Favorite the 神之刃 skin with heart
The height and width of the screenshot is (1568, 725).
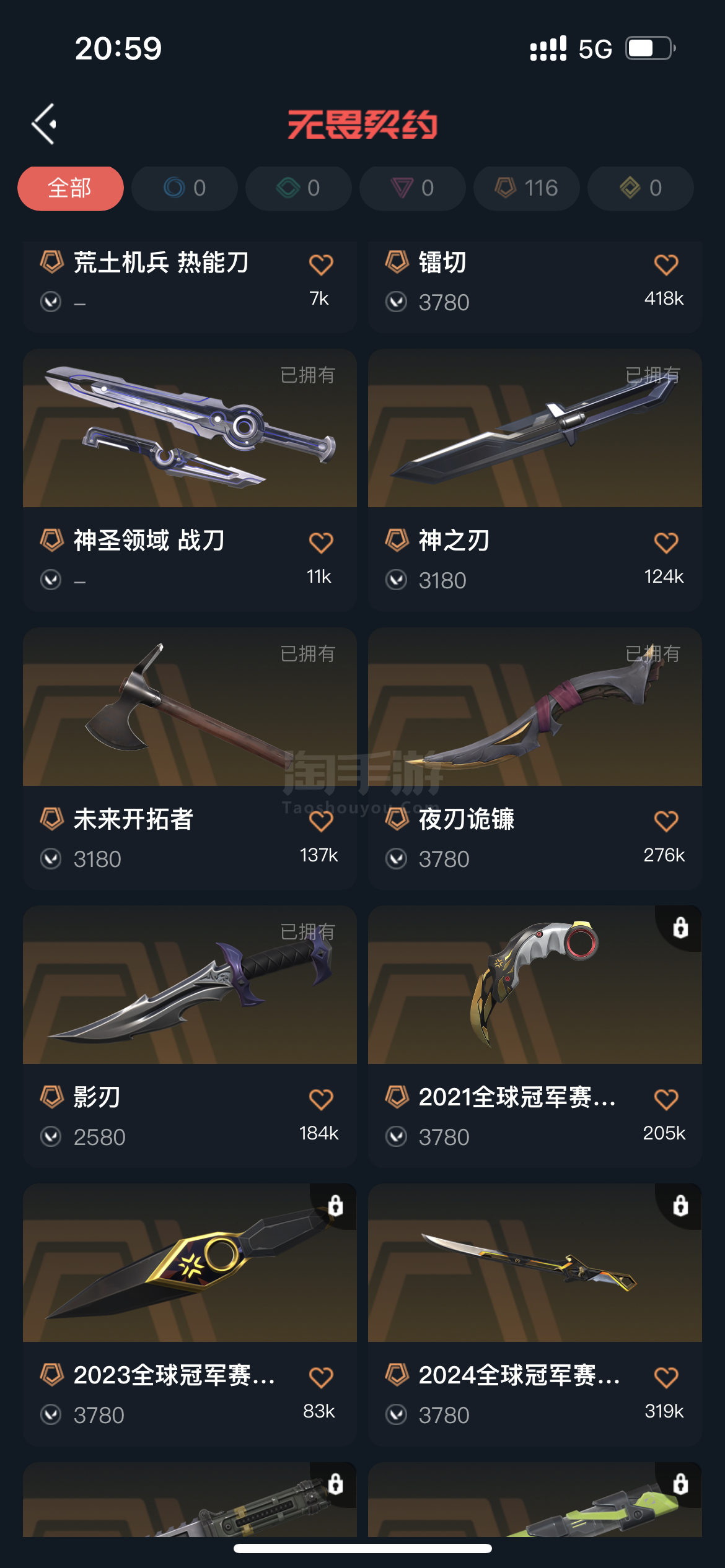666,543
